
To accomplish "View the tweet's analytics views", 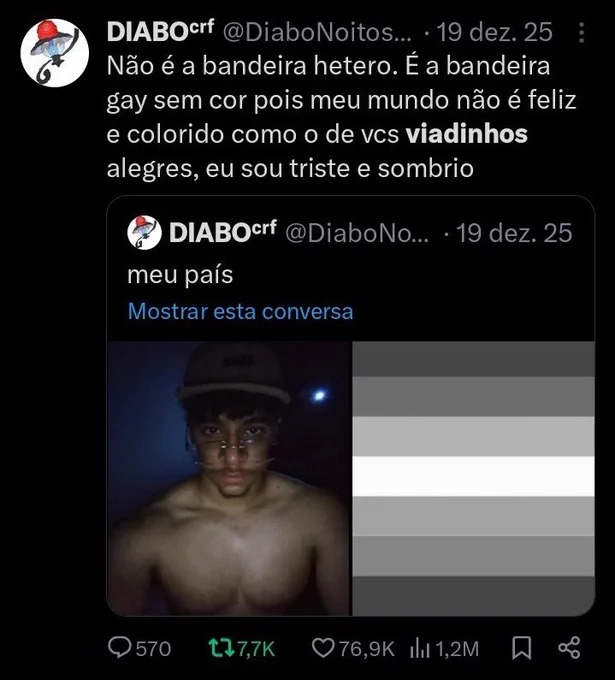I will [x=444, y=649].
